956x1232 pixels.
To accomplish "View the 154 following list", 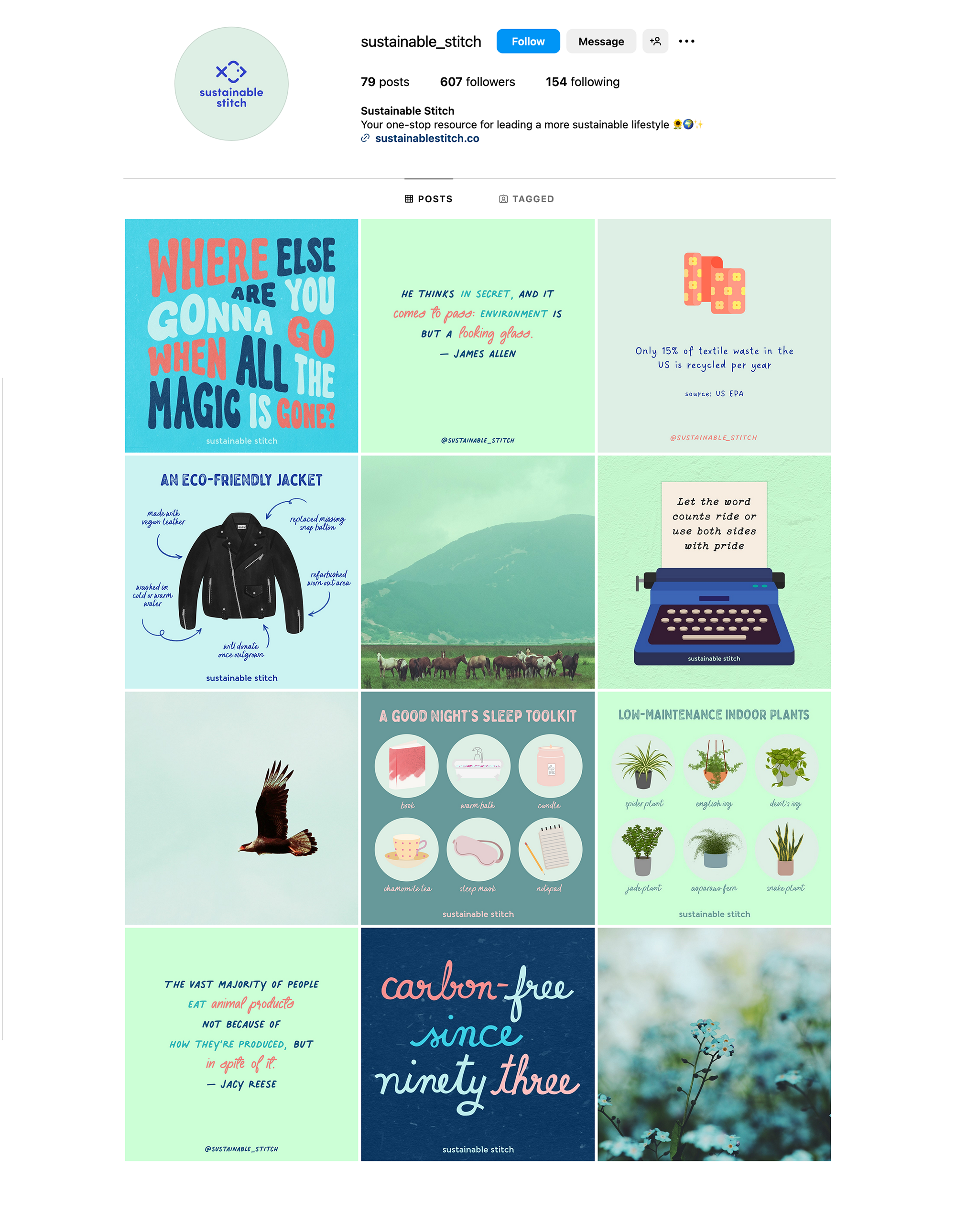I will coord(582,82).
